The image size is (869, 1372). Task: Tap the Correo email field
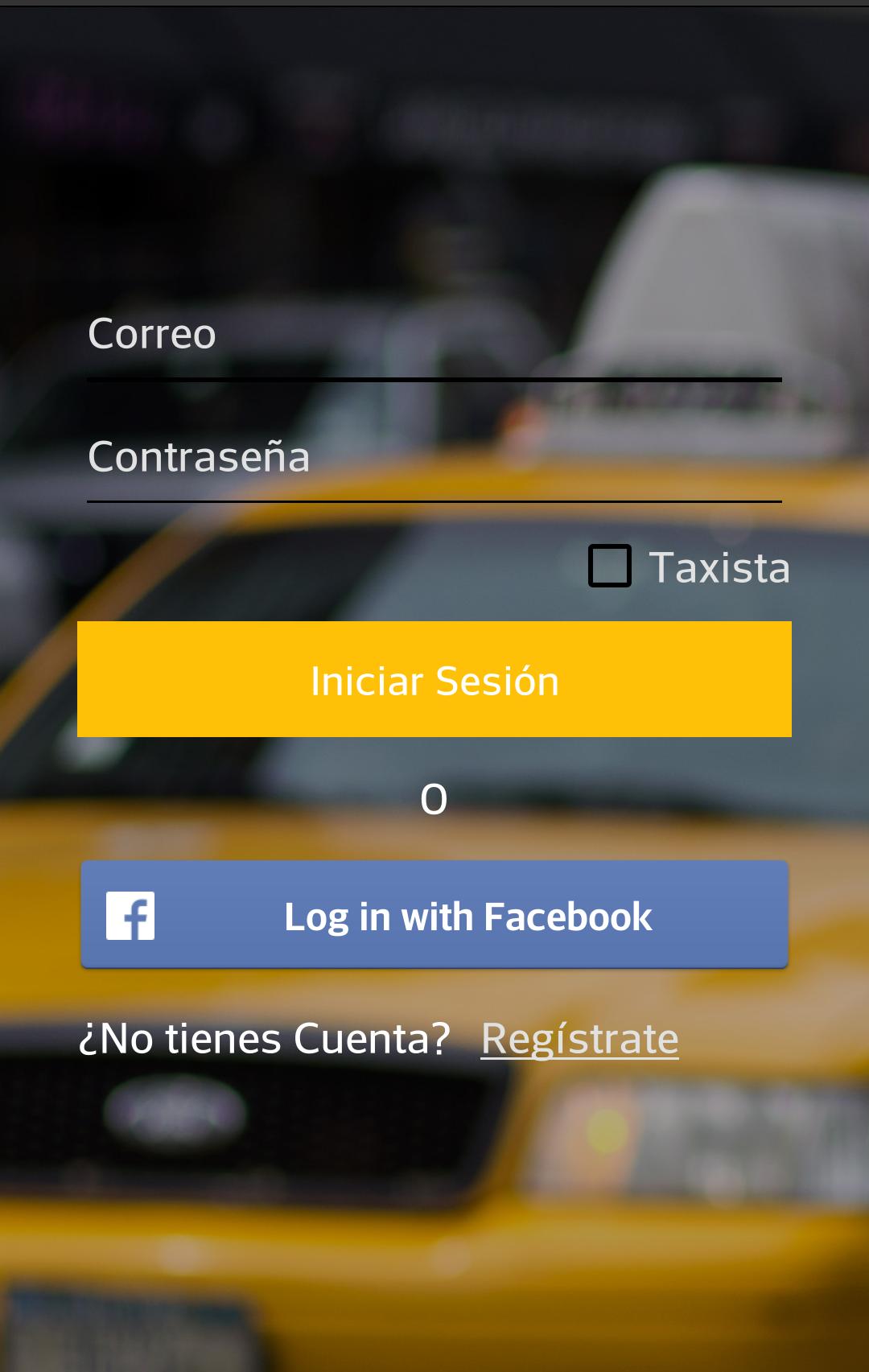tap(434, 336)
